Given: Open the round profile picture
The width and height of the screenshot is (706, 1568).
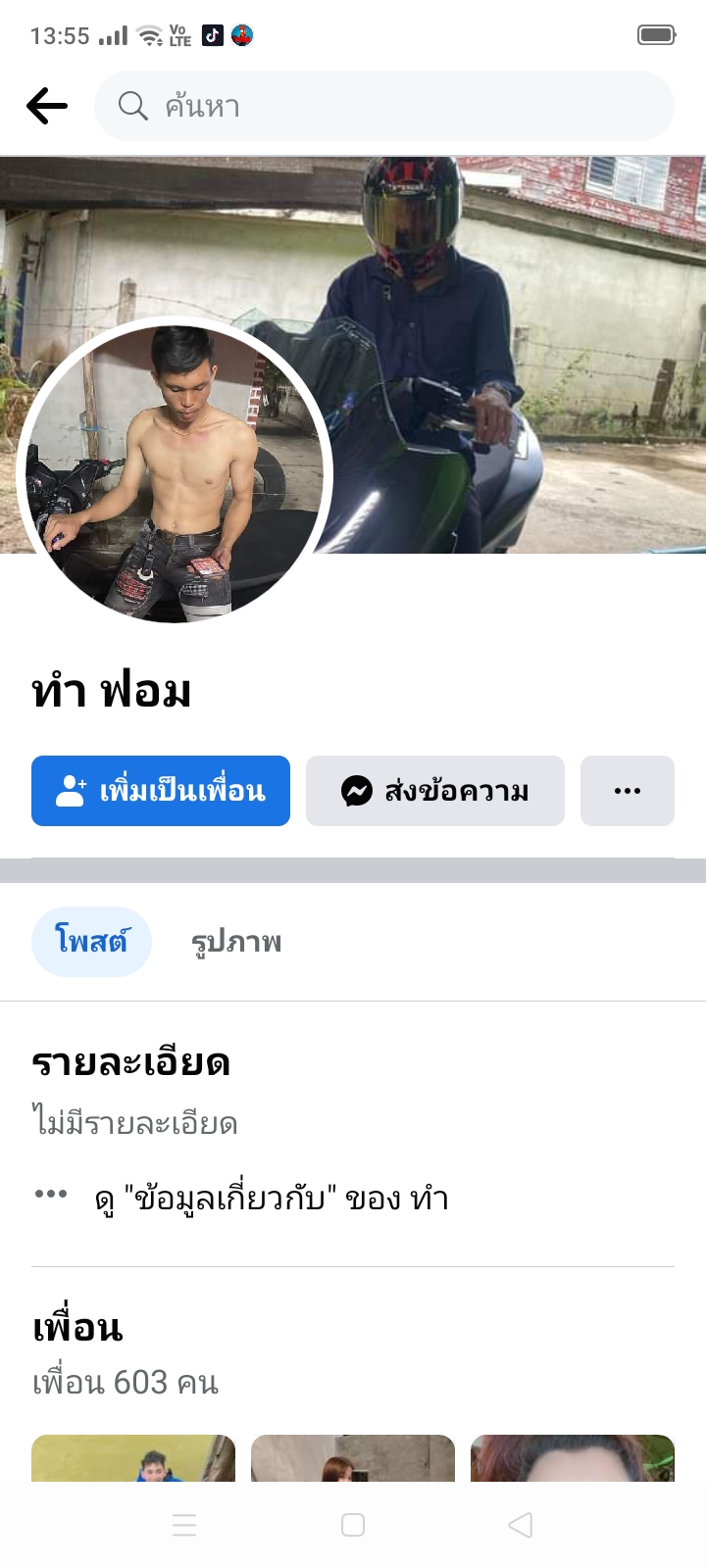Looking at the screenshot, I should (x=175, y=474).
